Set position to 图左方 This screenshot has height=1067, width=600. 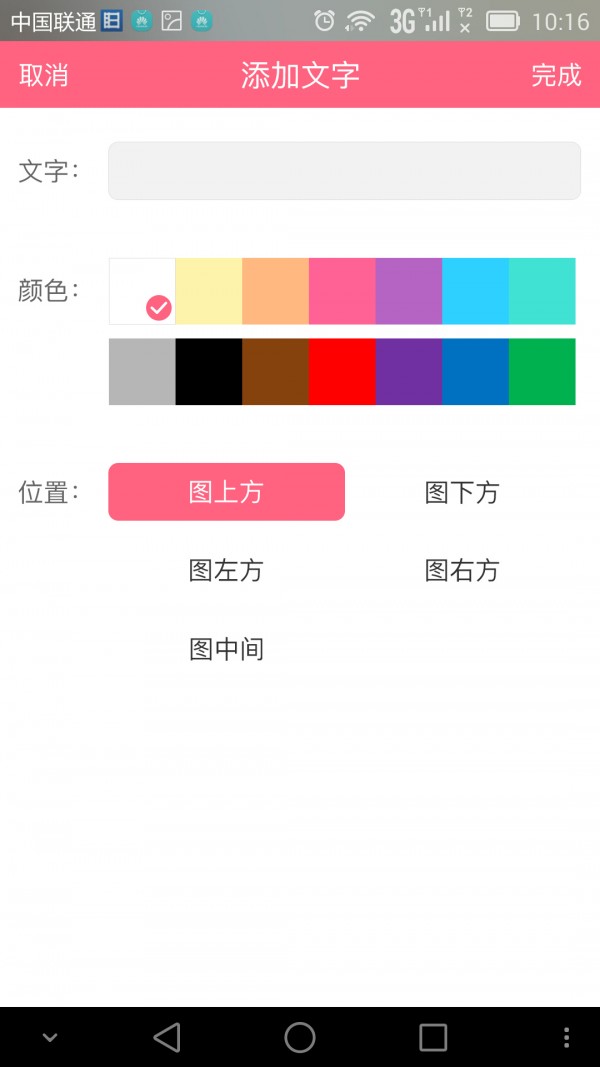[x=226, y=570]
